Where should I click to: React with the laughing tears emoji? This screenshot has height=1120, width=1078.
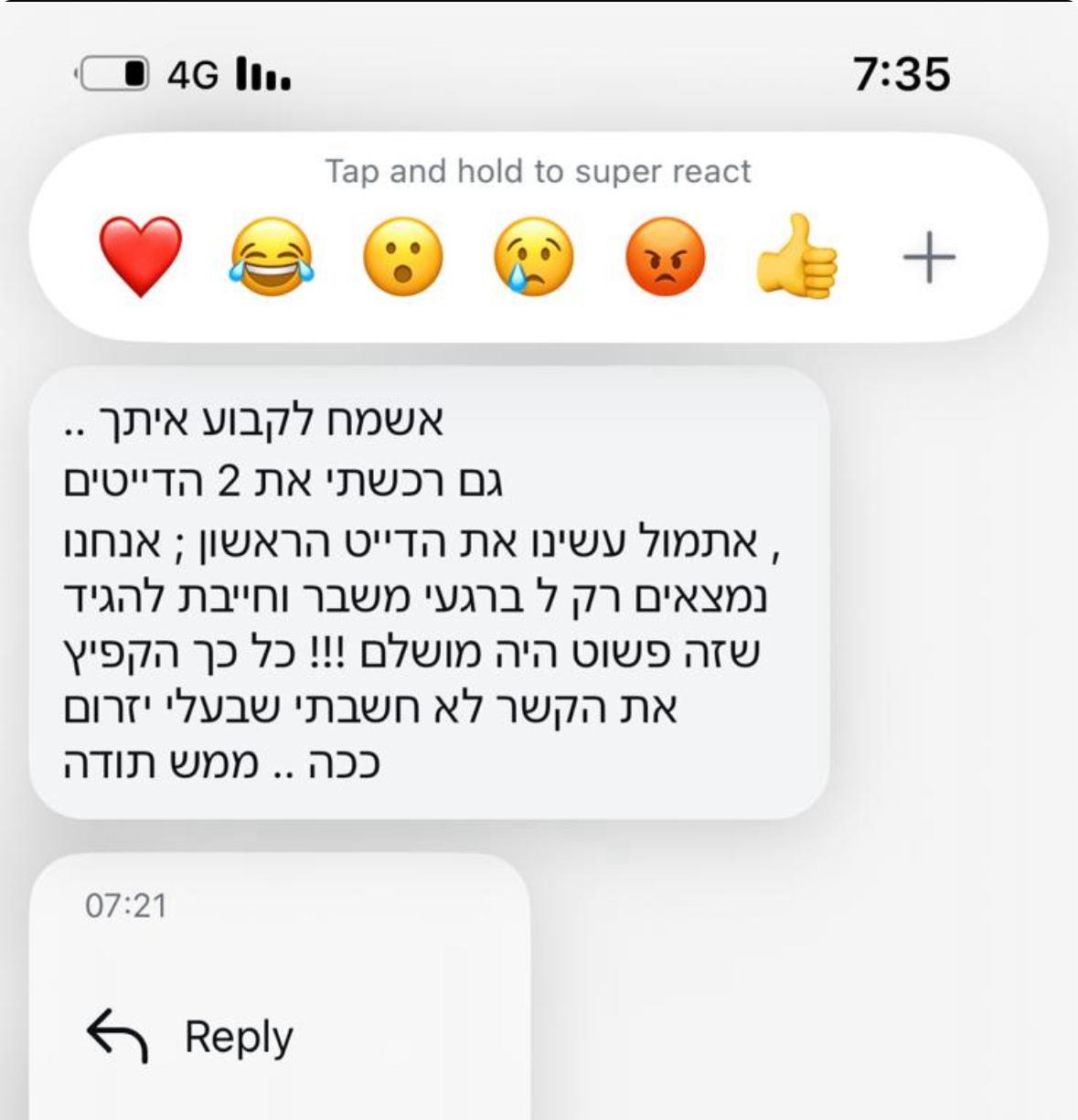[x=272, y=256]
